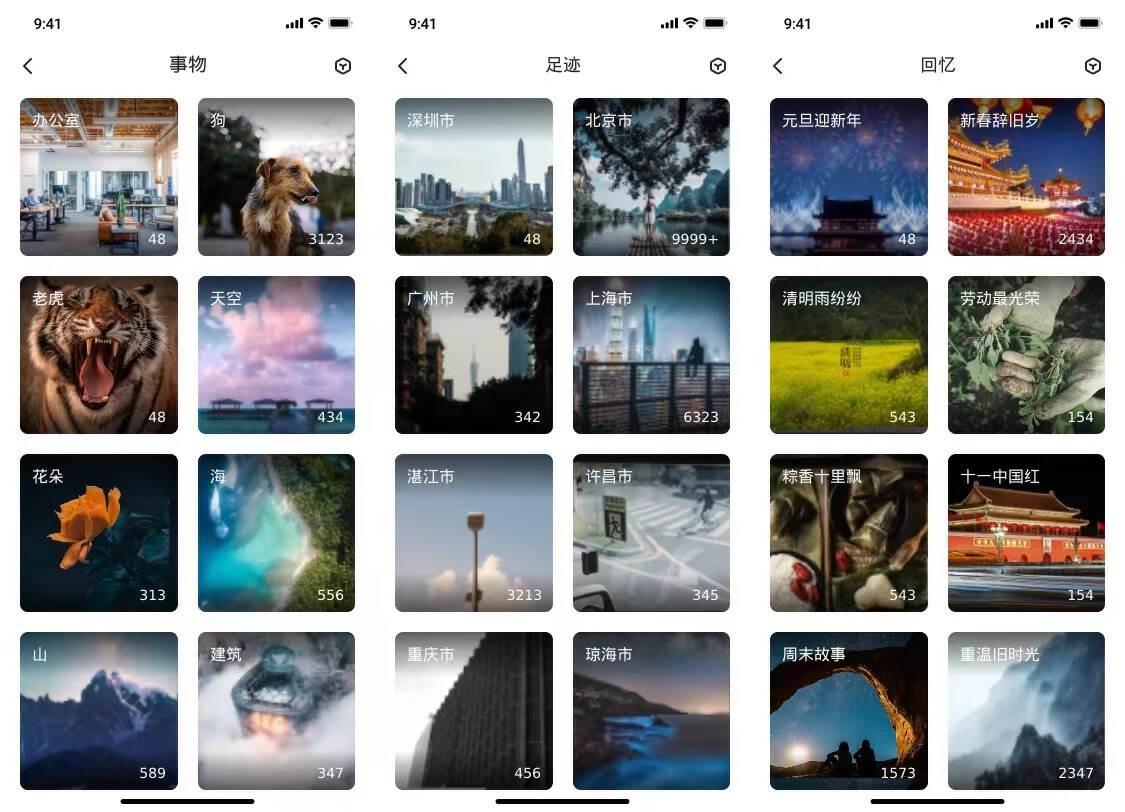
Task: Open the 重温旧时光 memory
Action: point(1026,711)
